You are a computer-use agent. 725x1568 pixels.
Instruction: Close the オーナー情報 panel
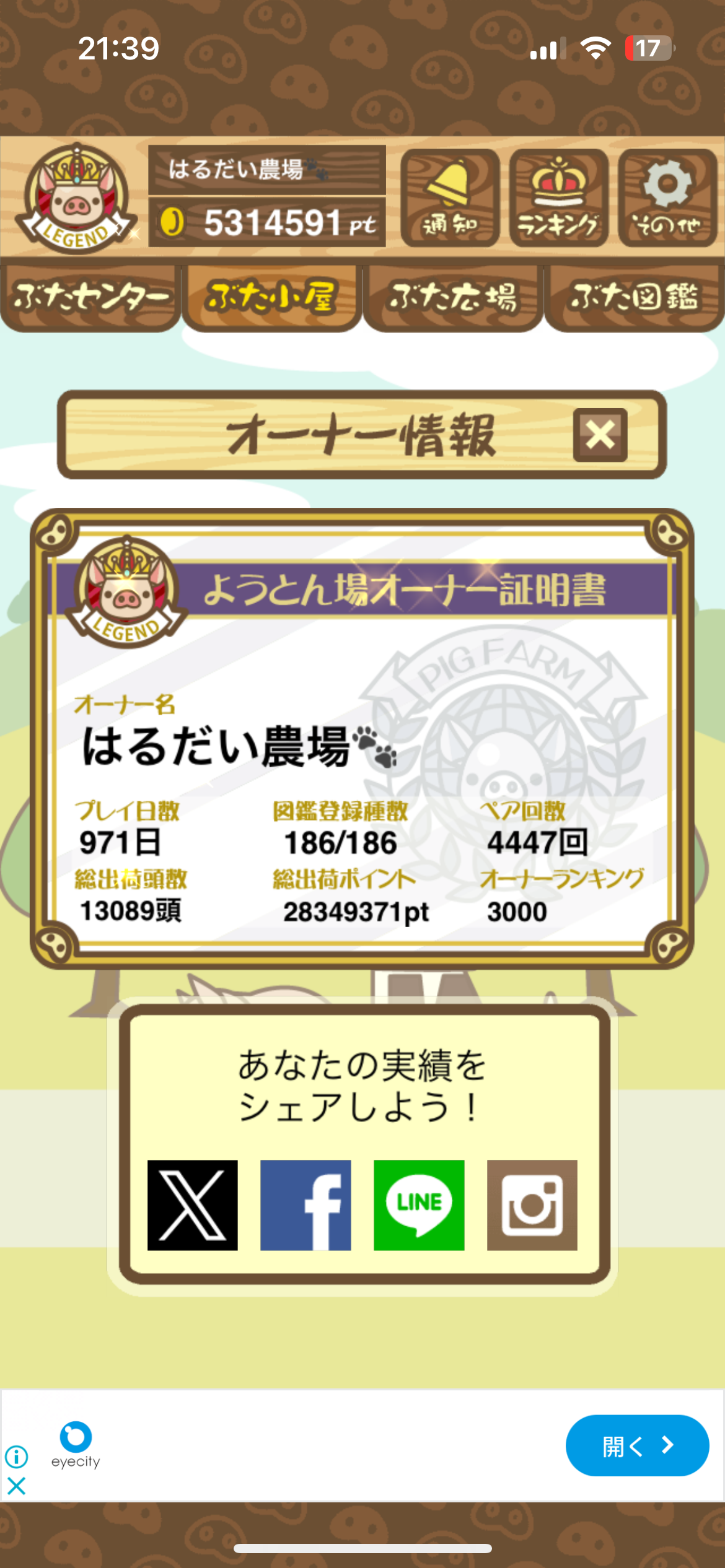tap(600, 435)
